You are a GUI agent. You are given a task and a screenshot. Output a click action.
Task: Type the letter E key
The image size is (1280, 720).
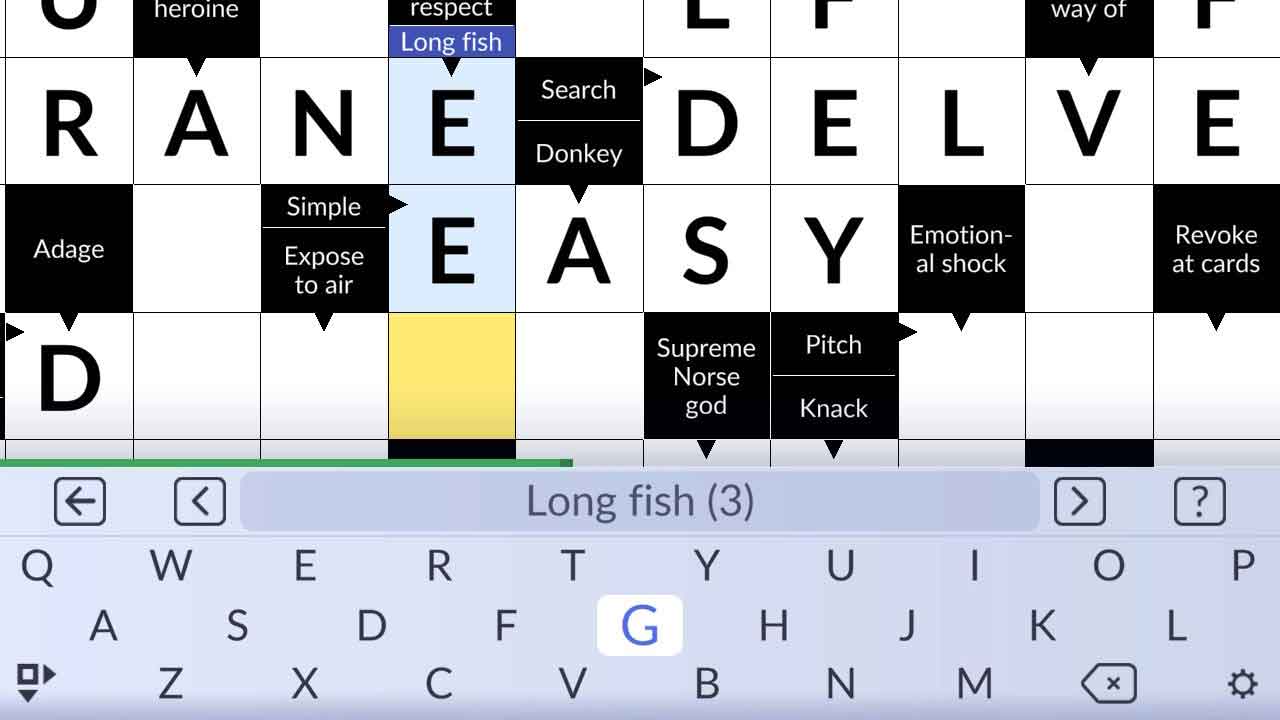[305, 566]
